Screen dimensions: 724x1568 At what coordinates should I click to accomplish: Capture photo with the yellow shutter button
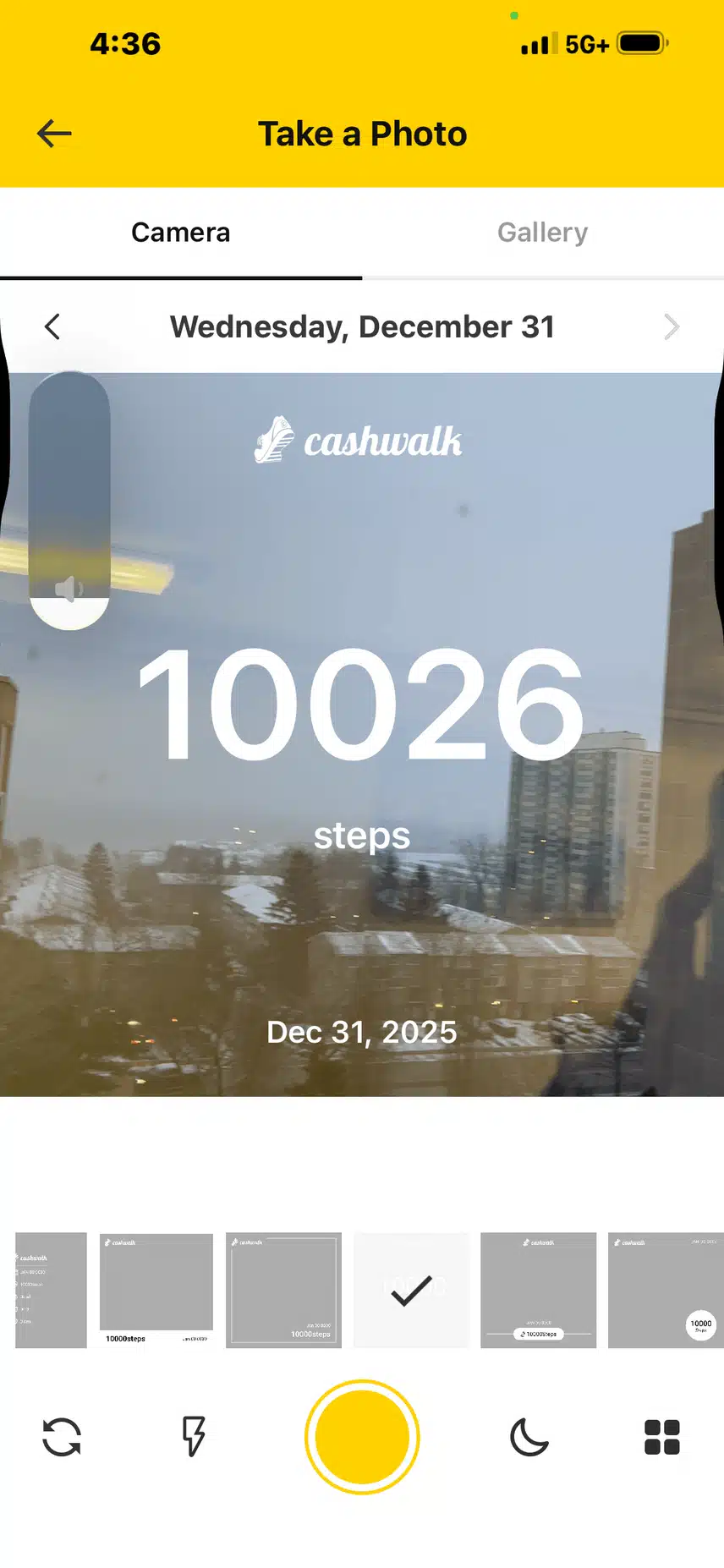click(x=362, y=1436)
